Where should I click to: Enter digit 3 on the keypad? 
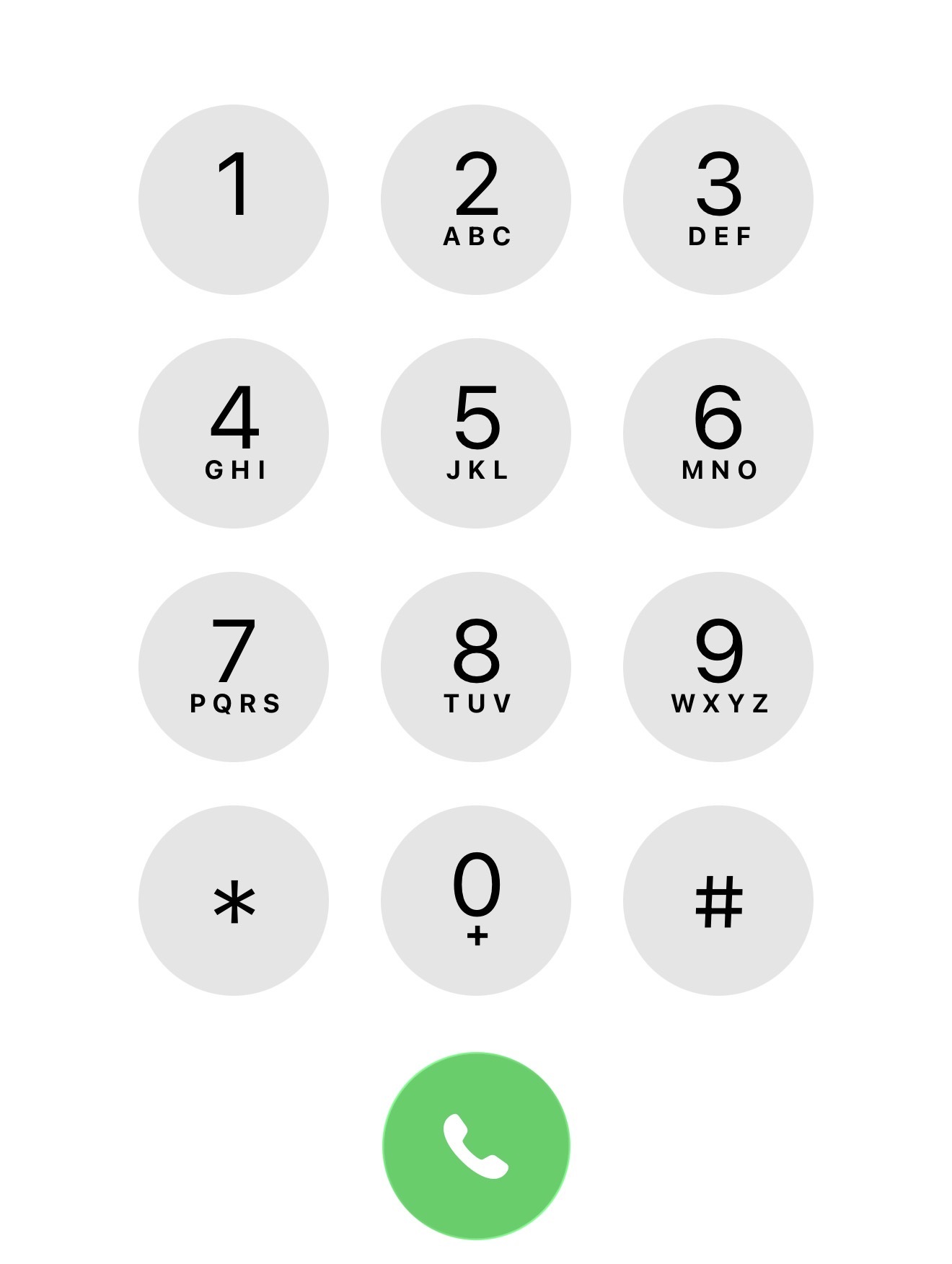click(718, 200)
